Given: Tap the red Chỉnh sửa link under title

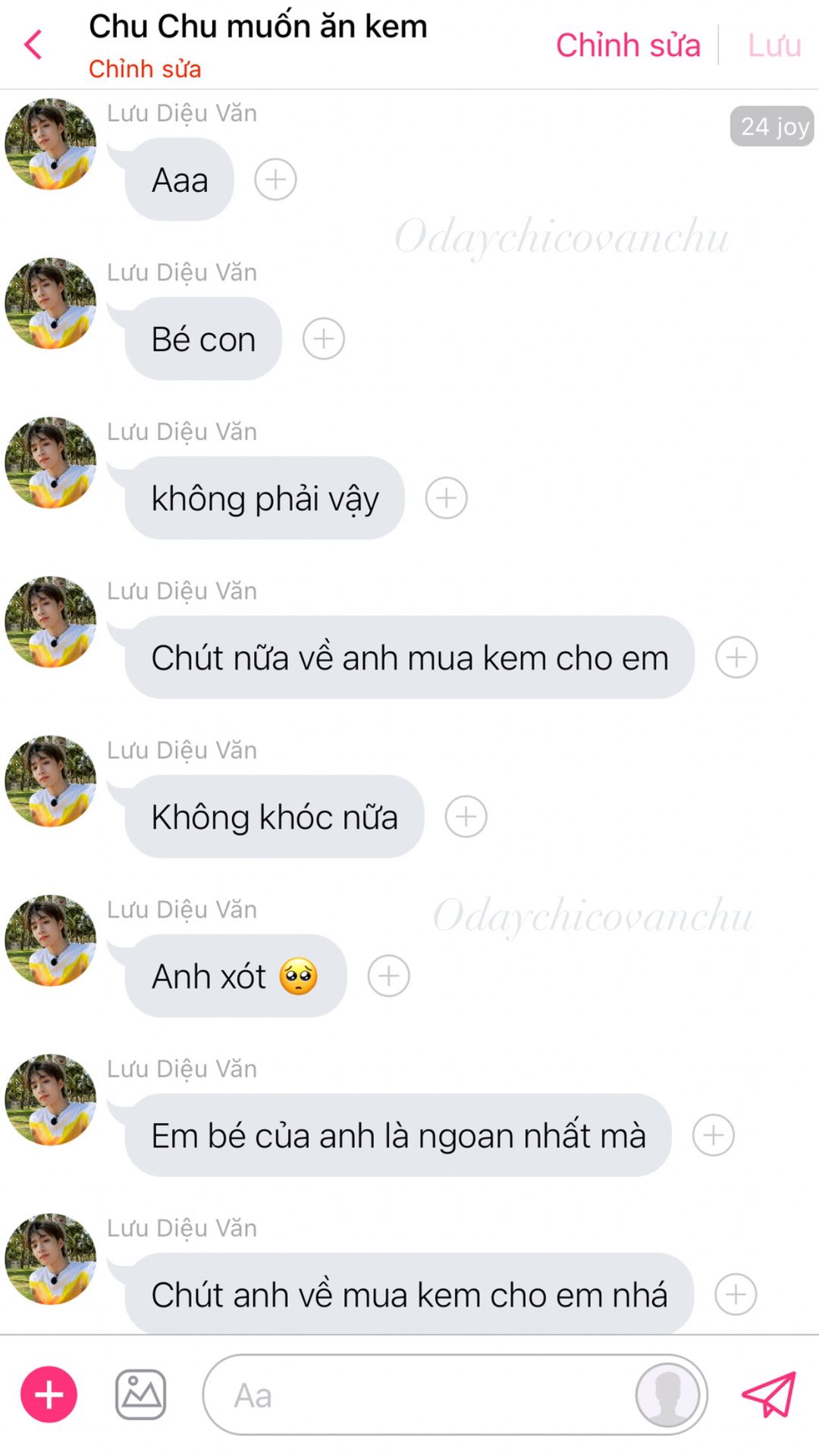Looking at the screenshot, I should (x=145, y=69).
